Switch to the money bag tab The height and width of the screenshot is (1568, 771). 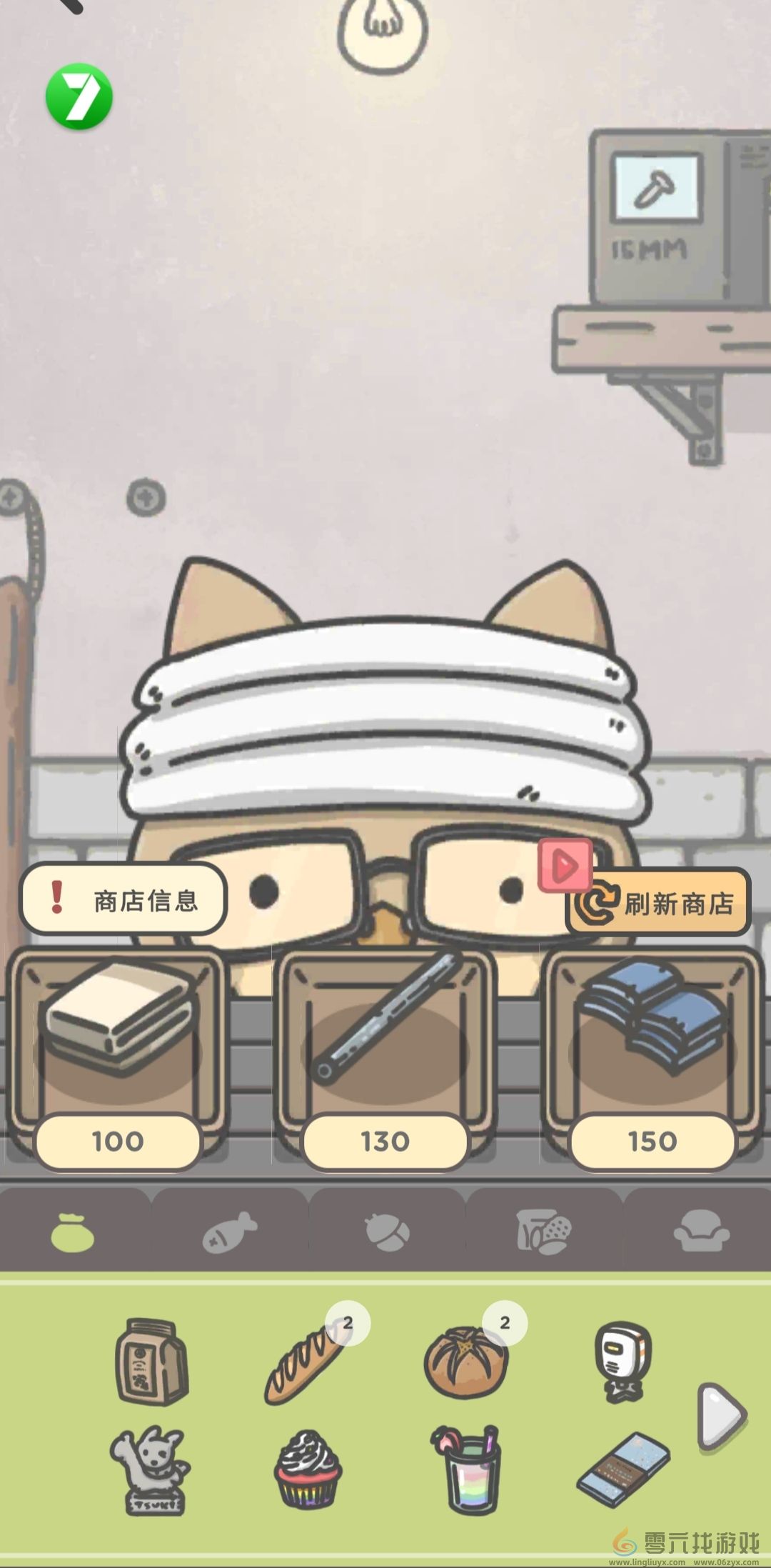point(73,1232)
